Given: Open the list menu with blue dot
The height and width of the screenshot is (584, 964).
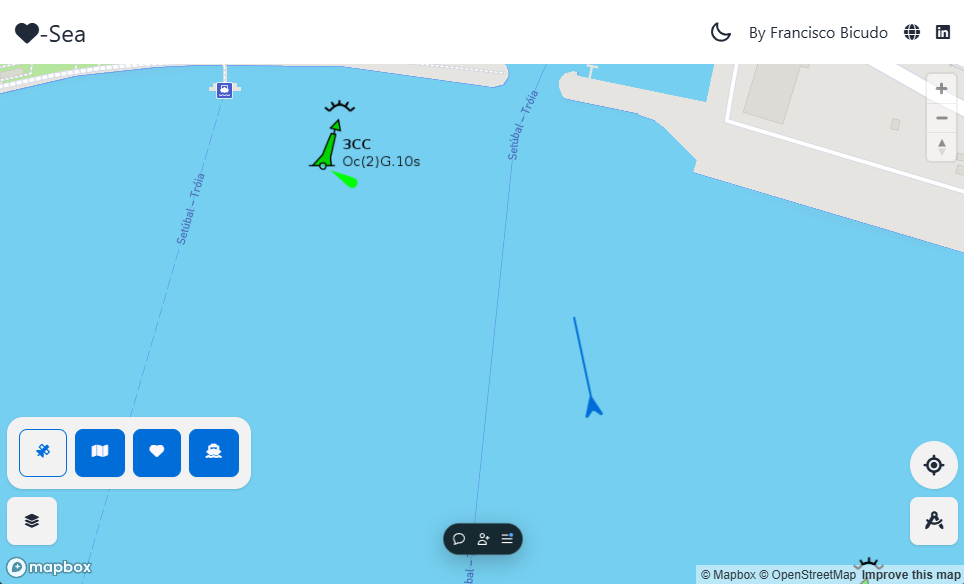Looking at the screenshot, I should point(507,539).
